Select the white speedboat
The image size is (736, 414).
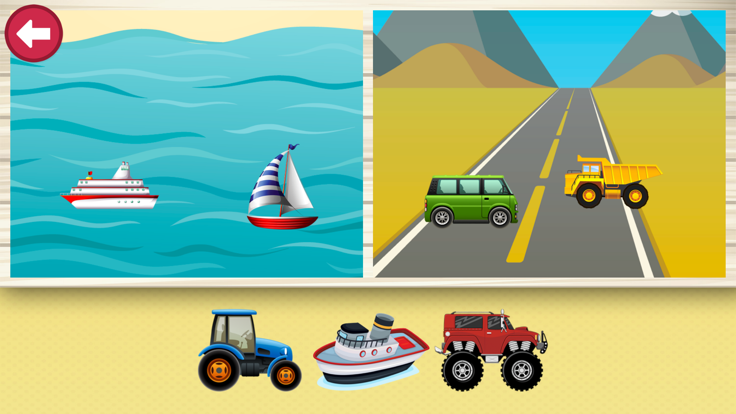(x=370, y=352)
